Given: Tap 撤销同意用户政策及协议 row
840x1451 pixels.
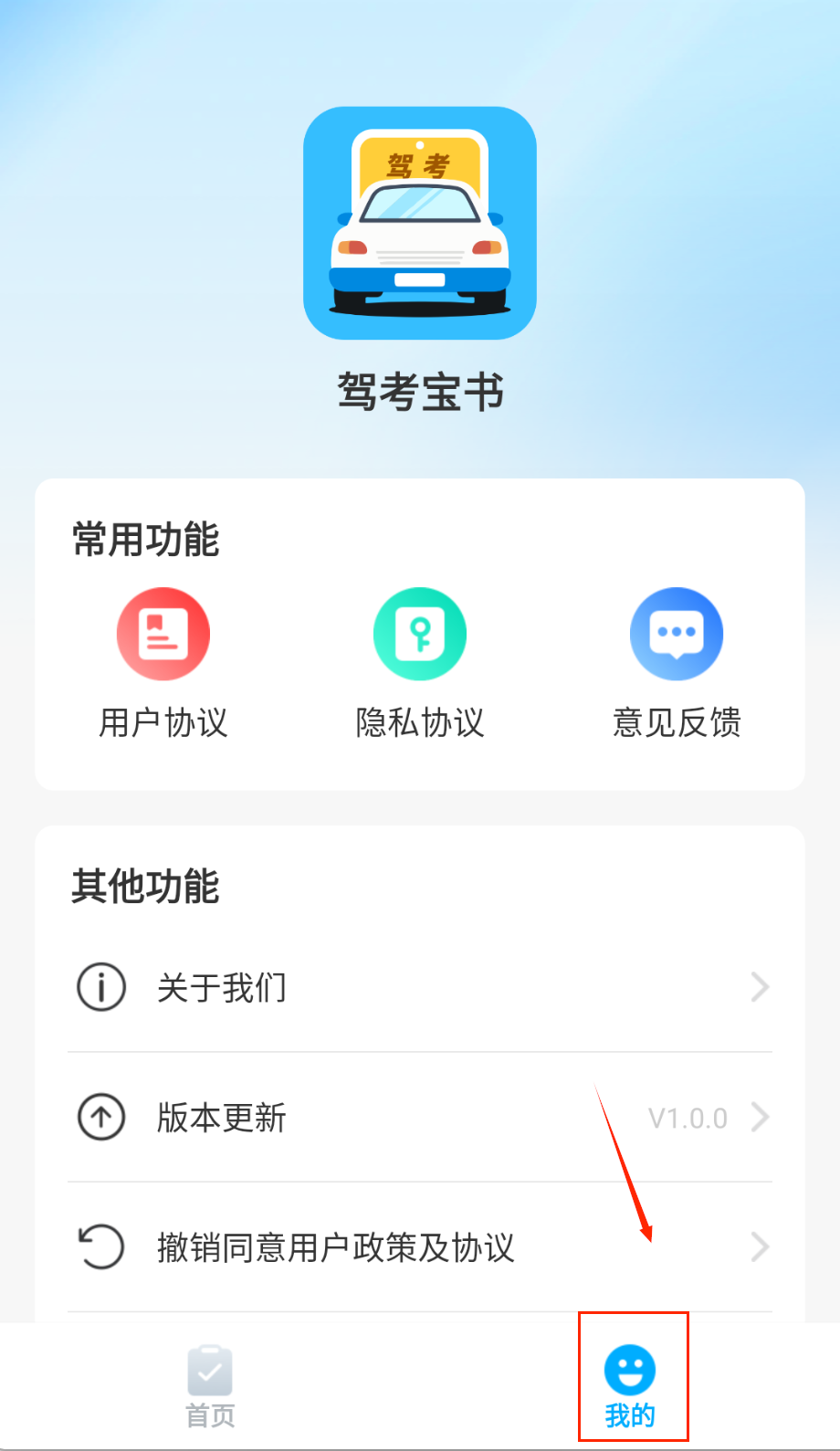Looking at the screenshot, I should point(420,1246).
